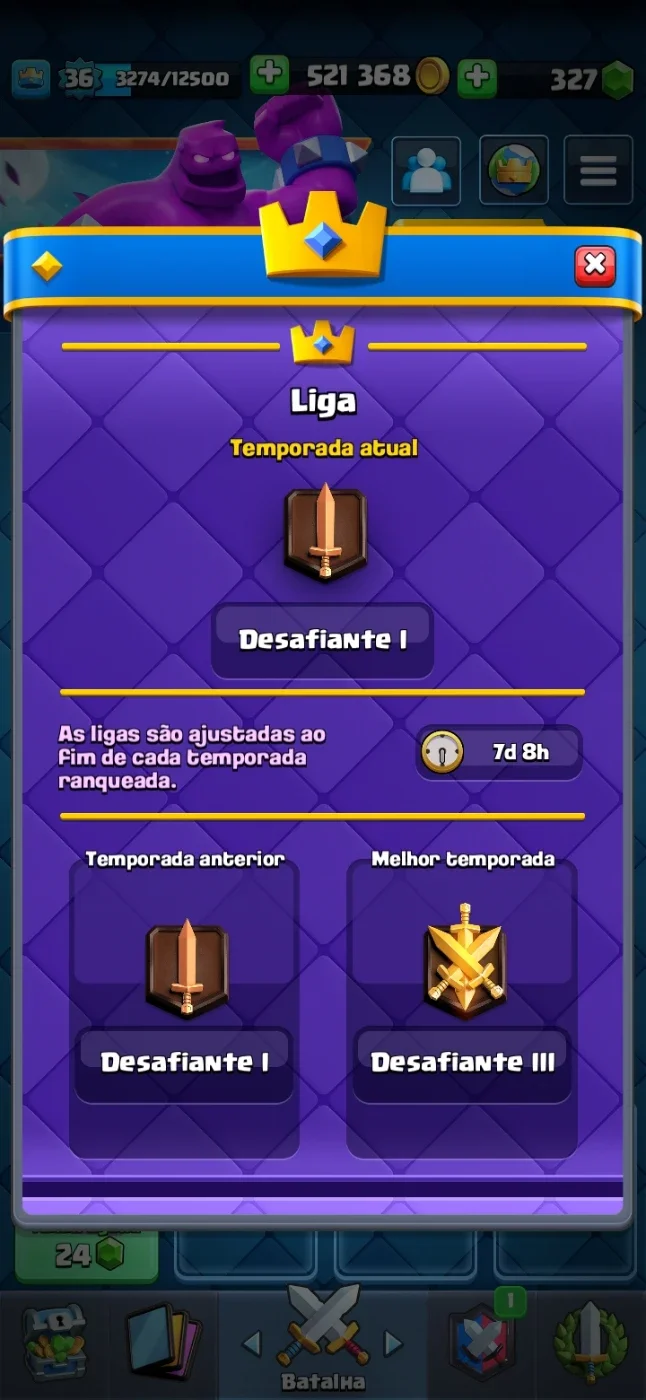Buy more gems with the plus button

click(478, 77)
